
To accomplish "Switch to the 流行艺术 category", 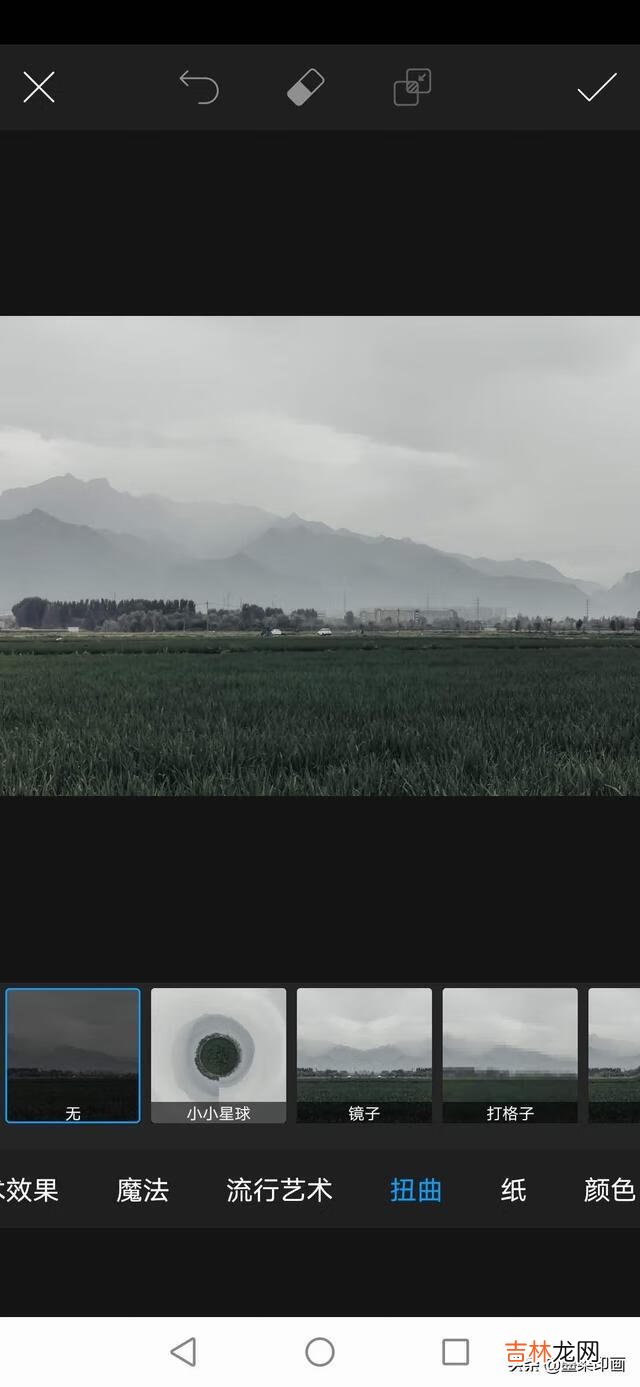I will coord(279,1190).
